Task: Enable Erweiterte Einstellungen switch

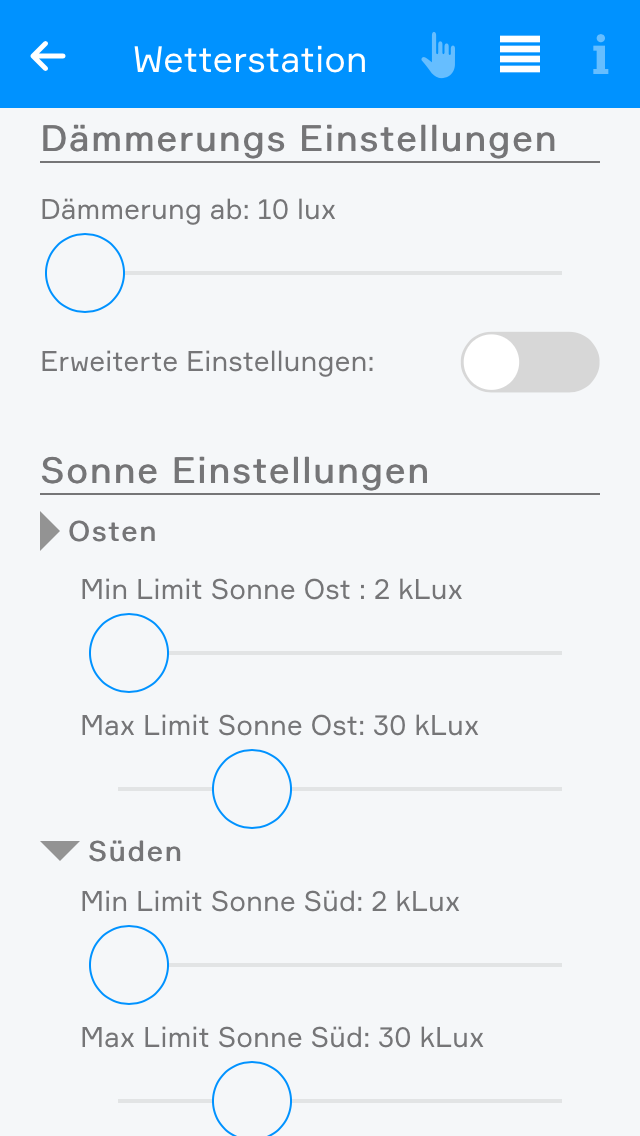Action: point(529,362)
